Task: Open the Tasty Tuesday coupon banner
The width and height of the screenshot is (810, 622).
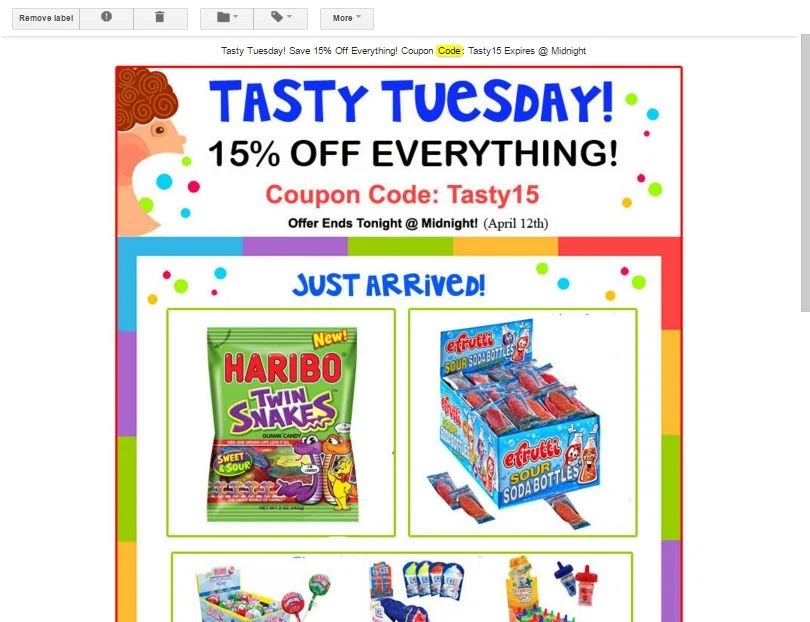Action: [399, 151]
